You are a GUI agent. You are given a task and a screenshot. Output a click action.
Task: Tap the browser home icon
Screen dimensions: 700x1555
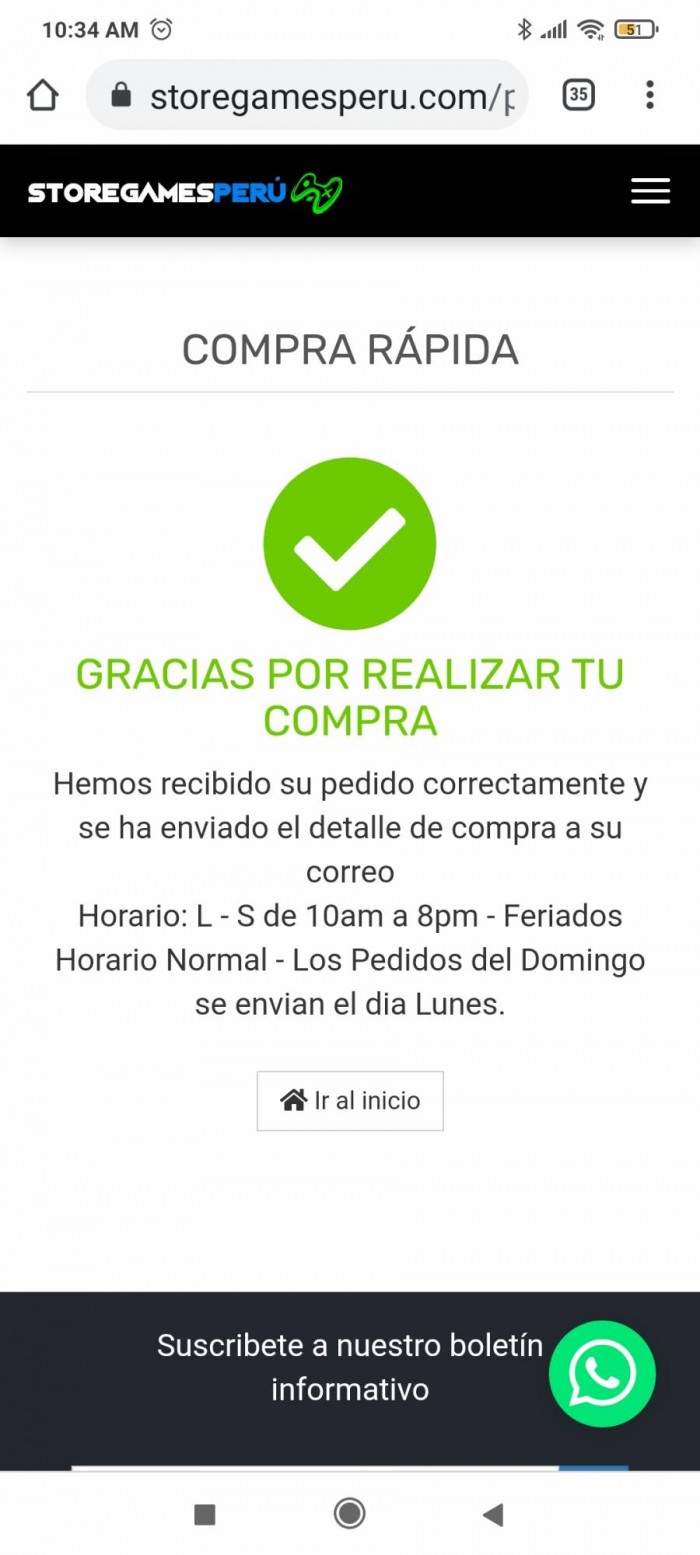pyautogui.click(x=43, y=95)
